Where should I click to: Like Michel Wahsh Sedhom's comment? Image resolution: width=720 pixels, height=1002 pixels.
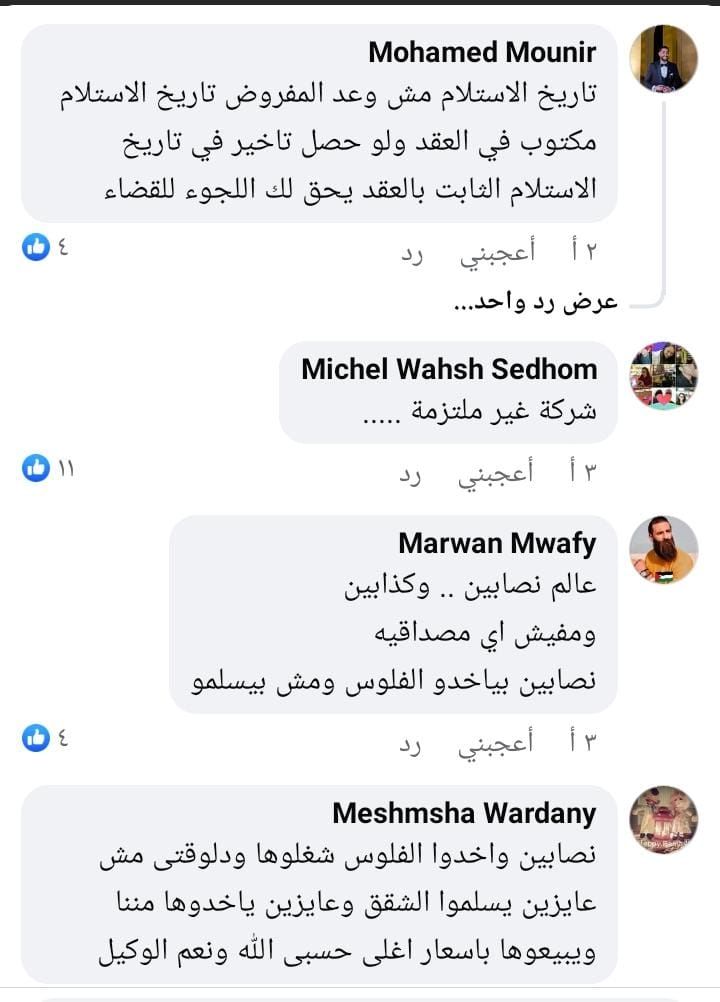pyautogui.click(x=497, y=475)
